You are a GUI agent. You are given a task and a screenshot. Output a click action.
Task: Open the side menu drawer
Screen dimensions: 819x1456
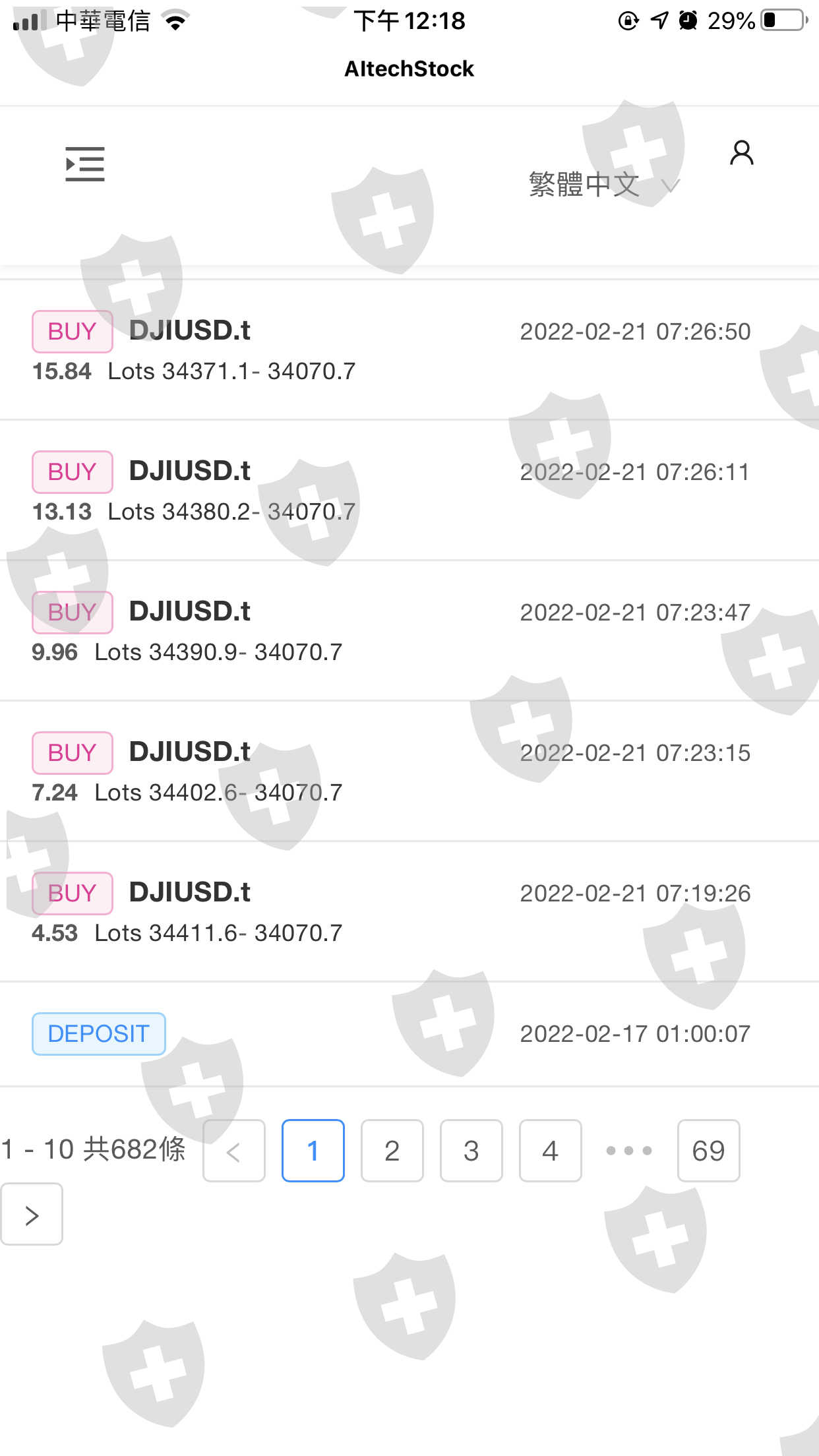click(x=85, y=164)
